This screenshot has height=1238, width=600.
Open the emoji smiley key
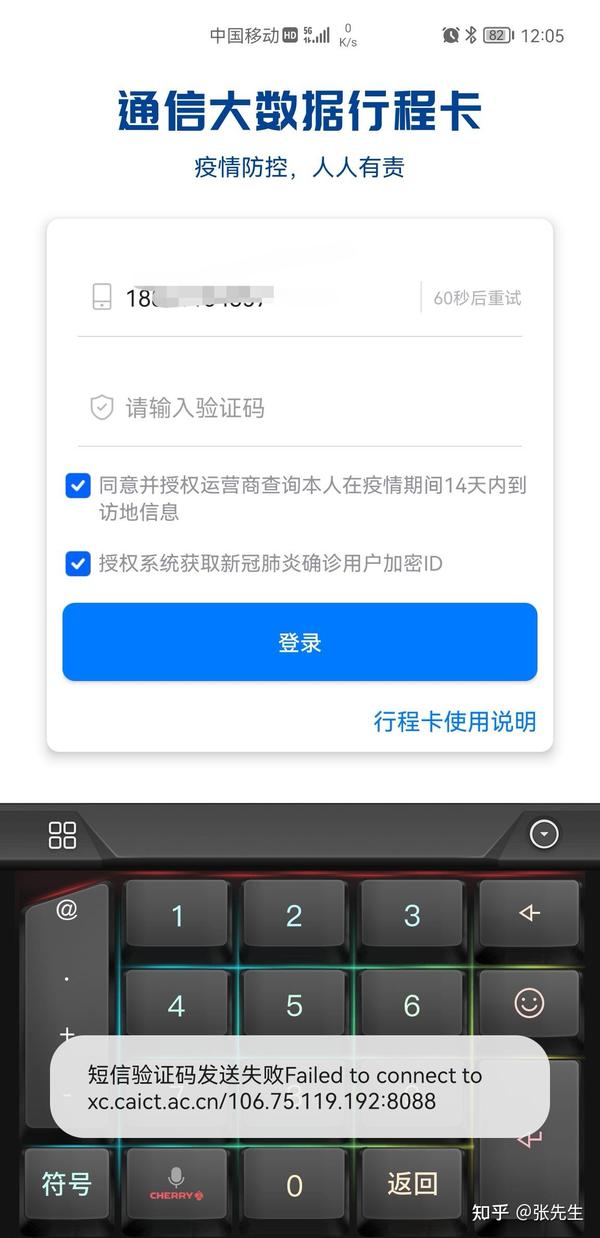click(529, 1002)
